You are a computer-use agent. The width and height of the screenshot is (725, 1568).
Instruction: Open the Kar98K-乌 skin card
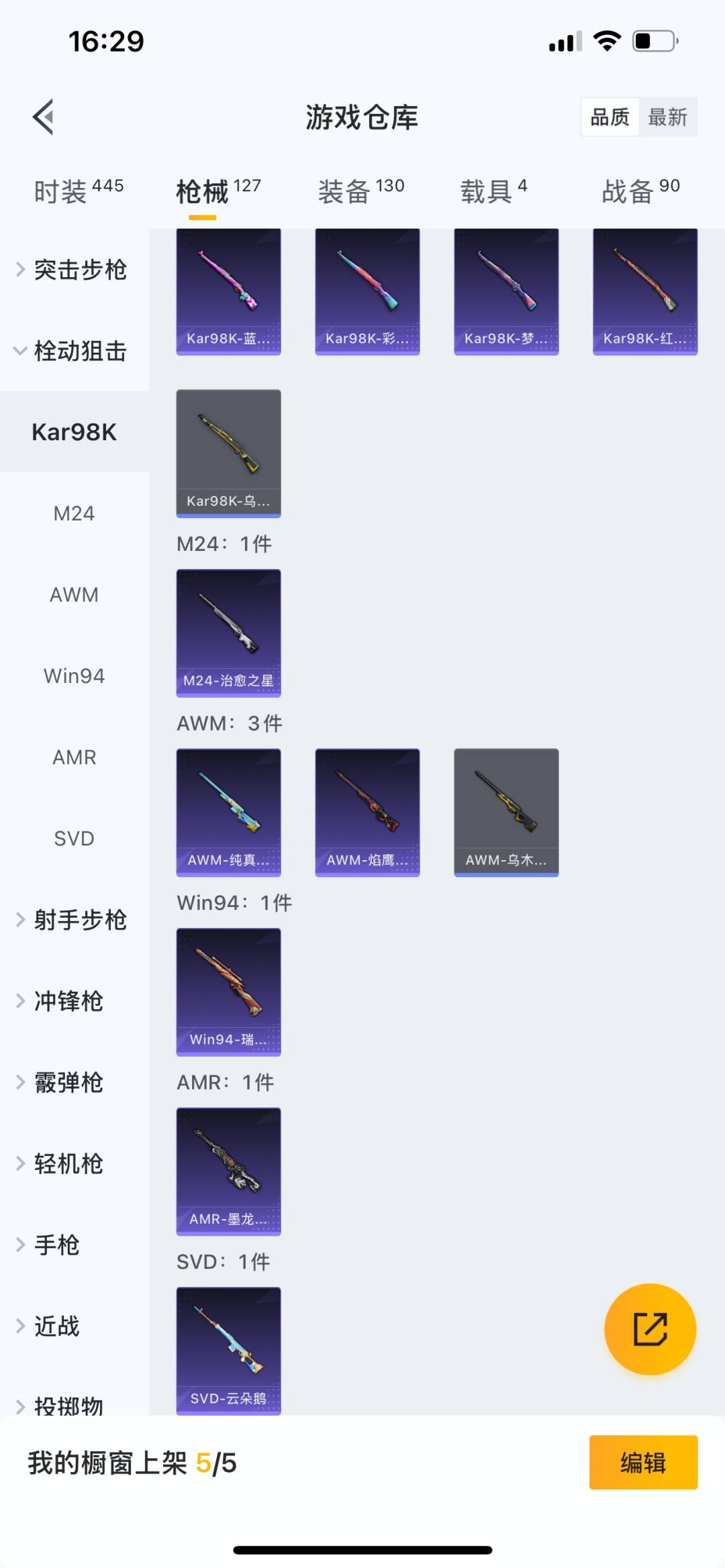228,453
